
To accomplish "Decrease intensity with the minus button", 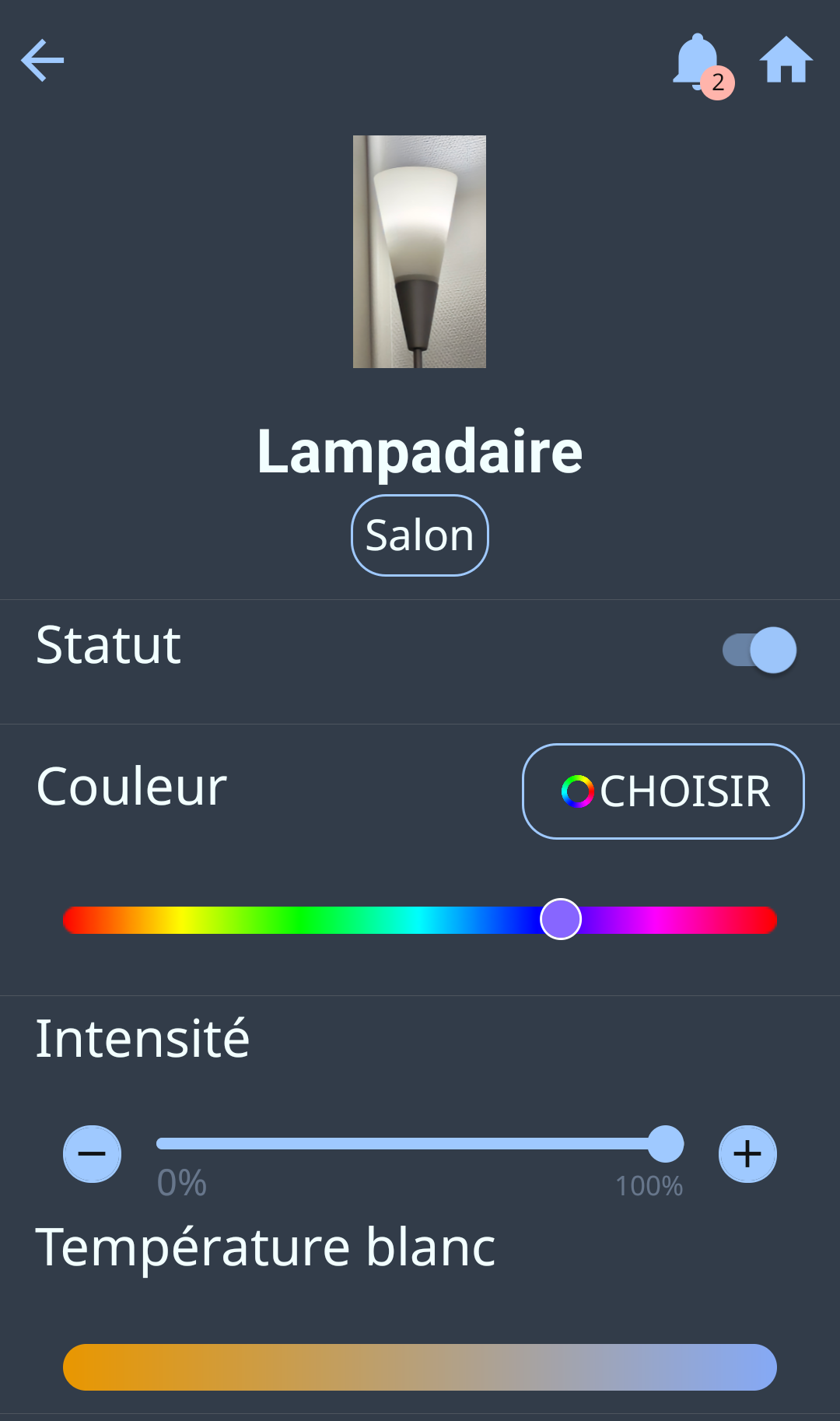I will pos(92,1153).
